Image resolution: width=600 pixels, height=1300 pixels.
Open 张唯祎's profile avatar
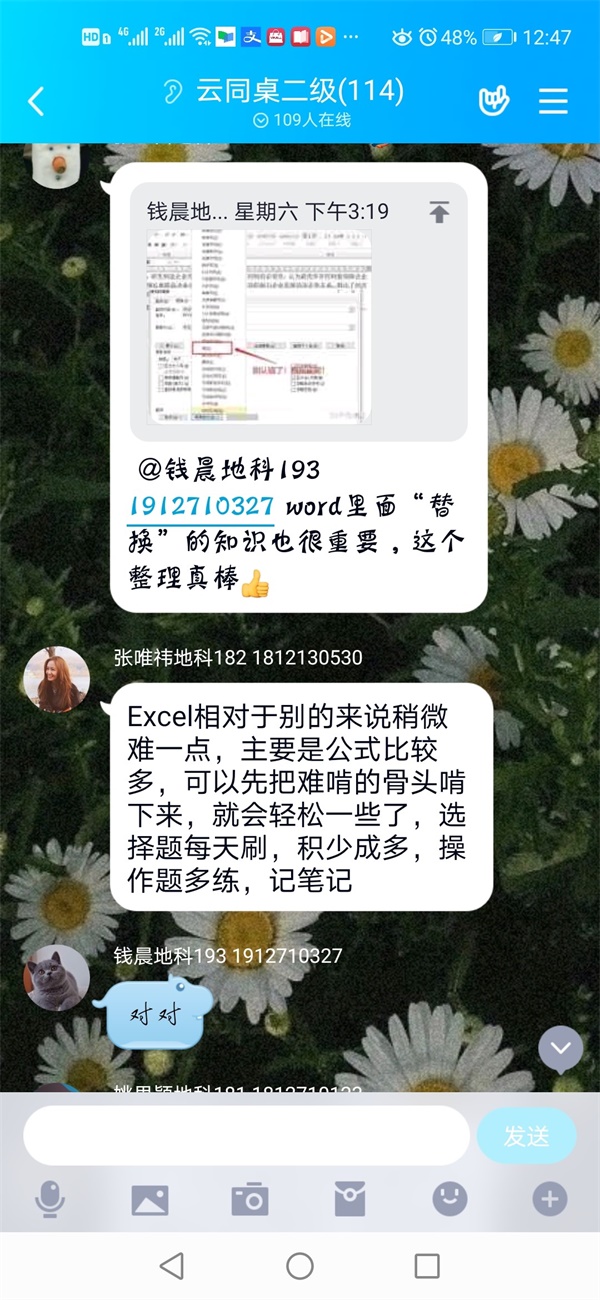click(x=56, y=678)
